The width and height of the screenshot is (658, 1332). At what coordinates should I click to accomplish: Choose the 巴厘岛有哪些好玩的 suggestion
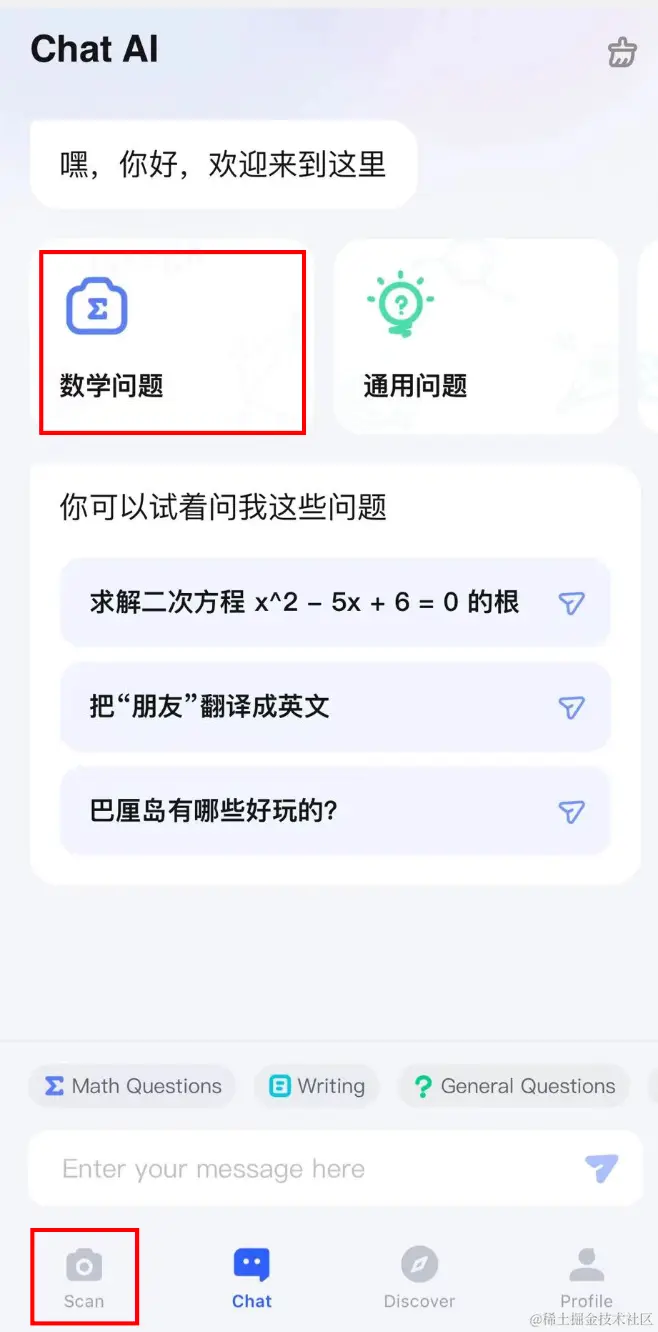click(335, 811)
